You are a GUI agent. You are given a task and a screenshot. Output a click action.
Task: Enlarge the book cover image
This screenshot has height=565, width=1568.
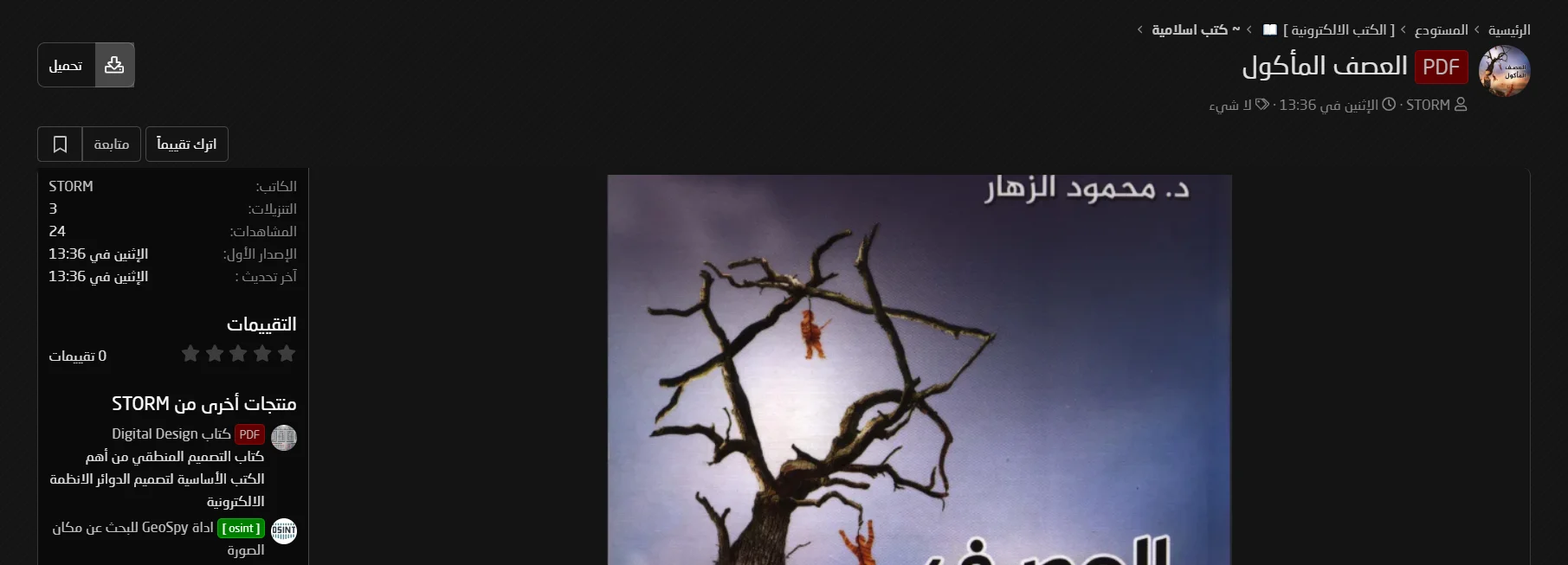click(919, 372)
